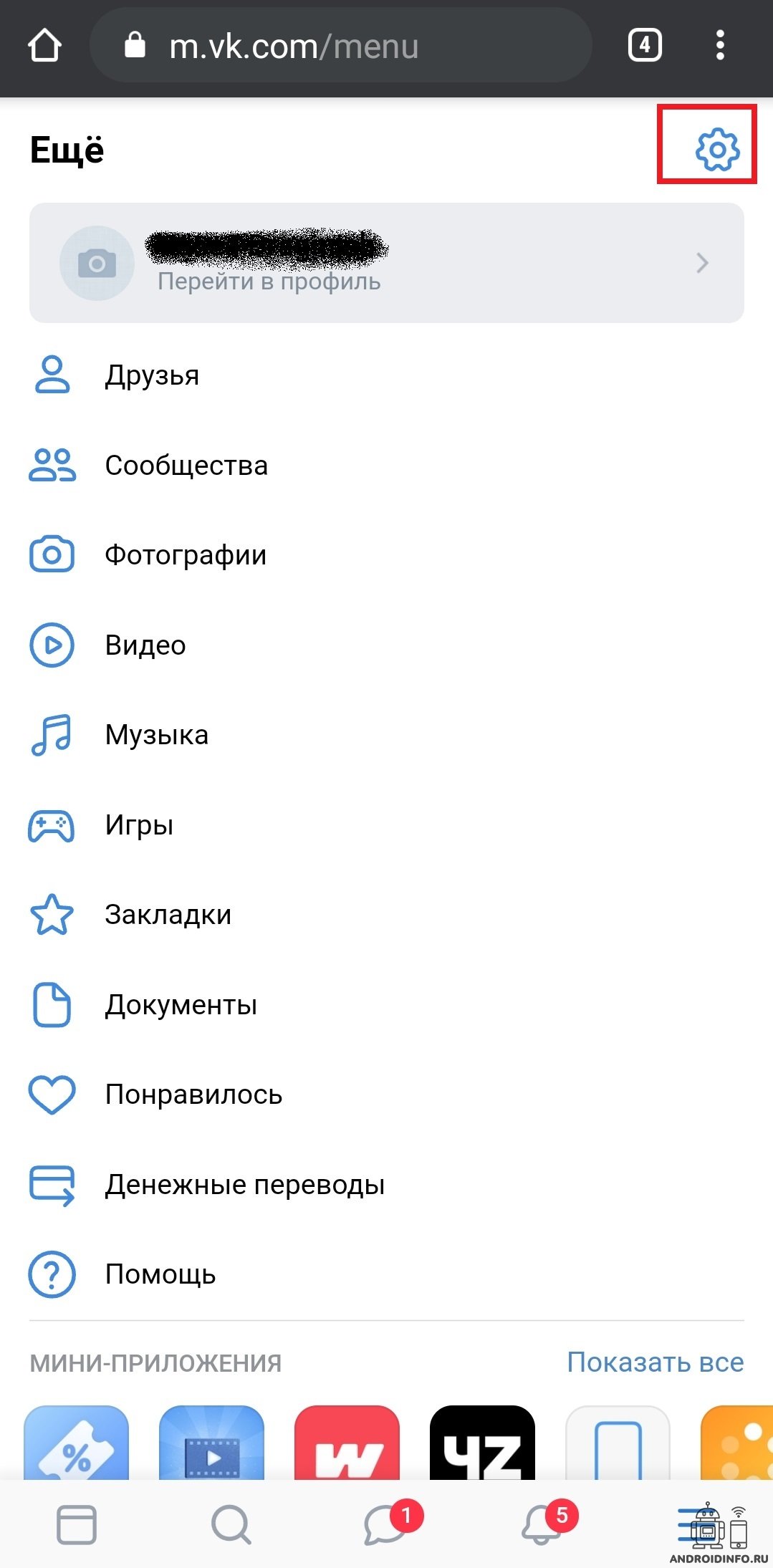
Task: Go to your profile card
Action: (x=386, y=263)
